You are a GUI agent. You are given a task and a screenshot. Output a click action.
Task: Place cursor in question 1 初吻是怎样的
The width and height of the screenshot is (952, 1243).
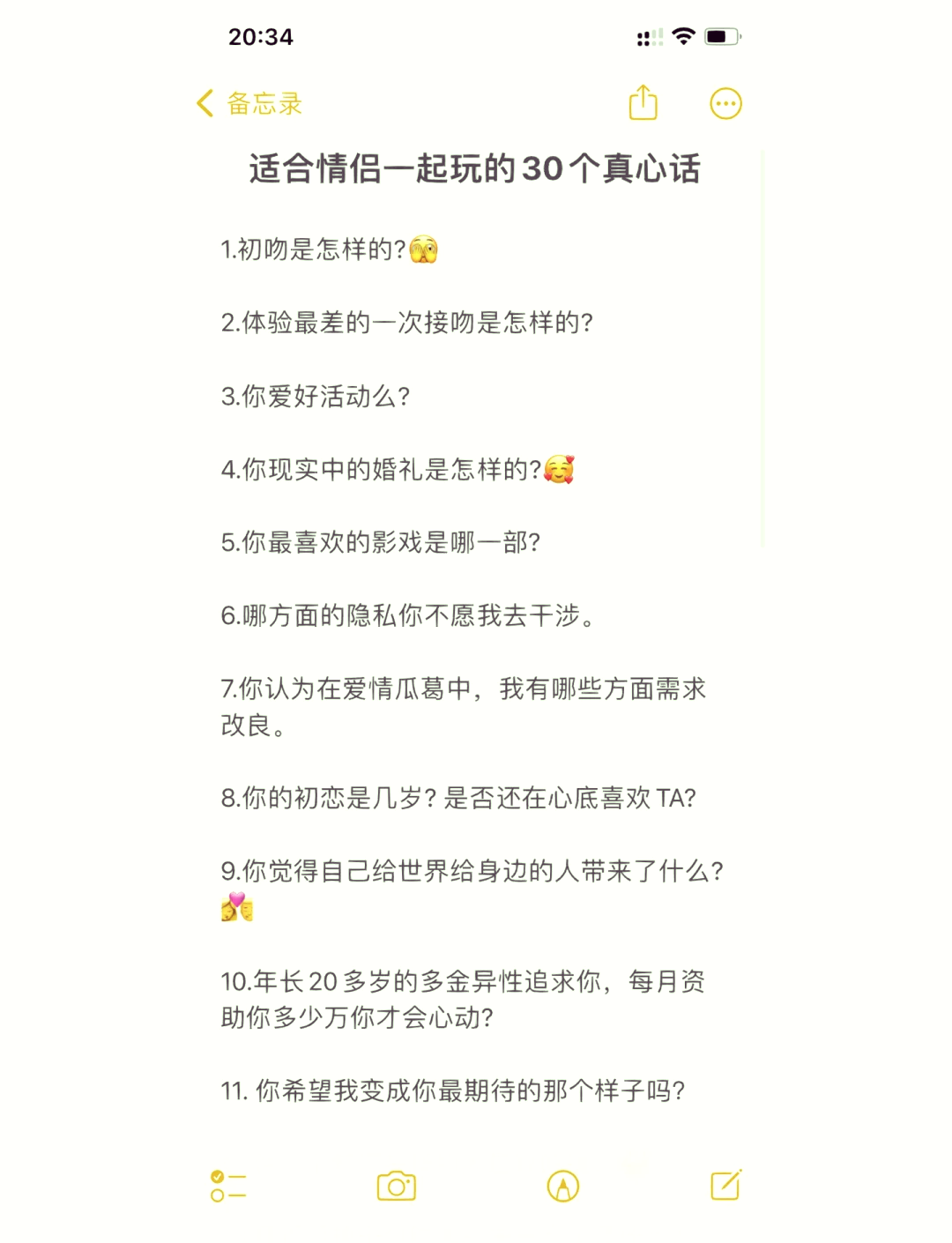click(313, 249)
